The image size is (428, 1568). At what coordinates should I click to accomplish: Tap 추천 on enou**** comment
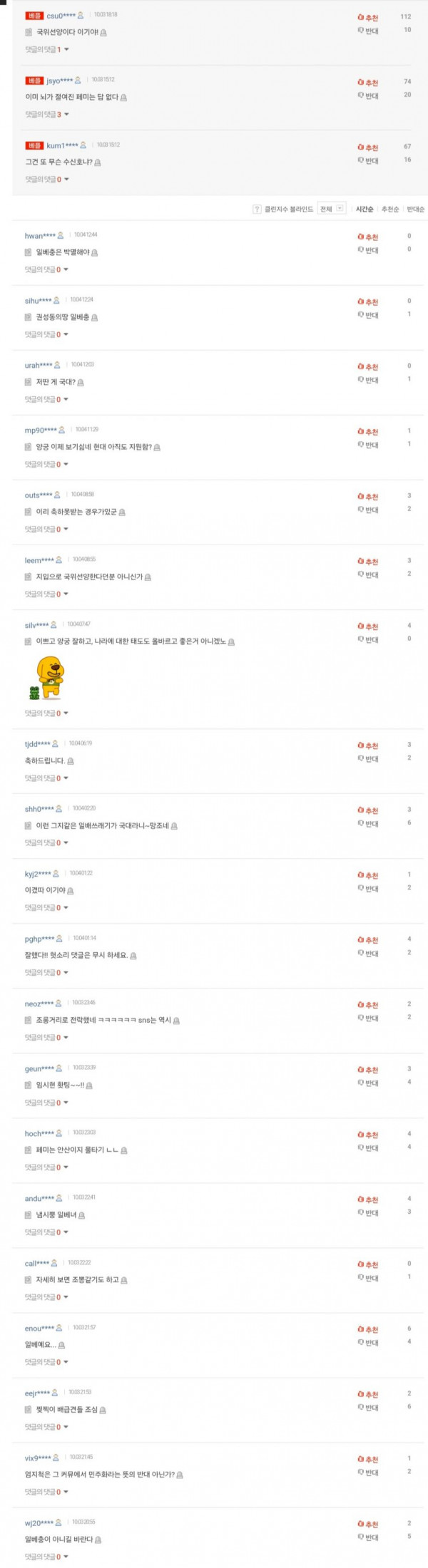368,1330
